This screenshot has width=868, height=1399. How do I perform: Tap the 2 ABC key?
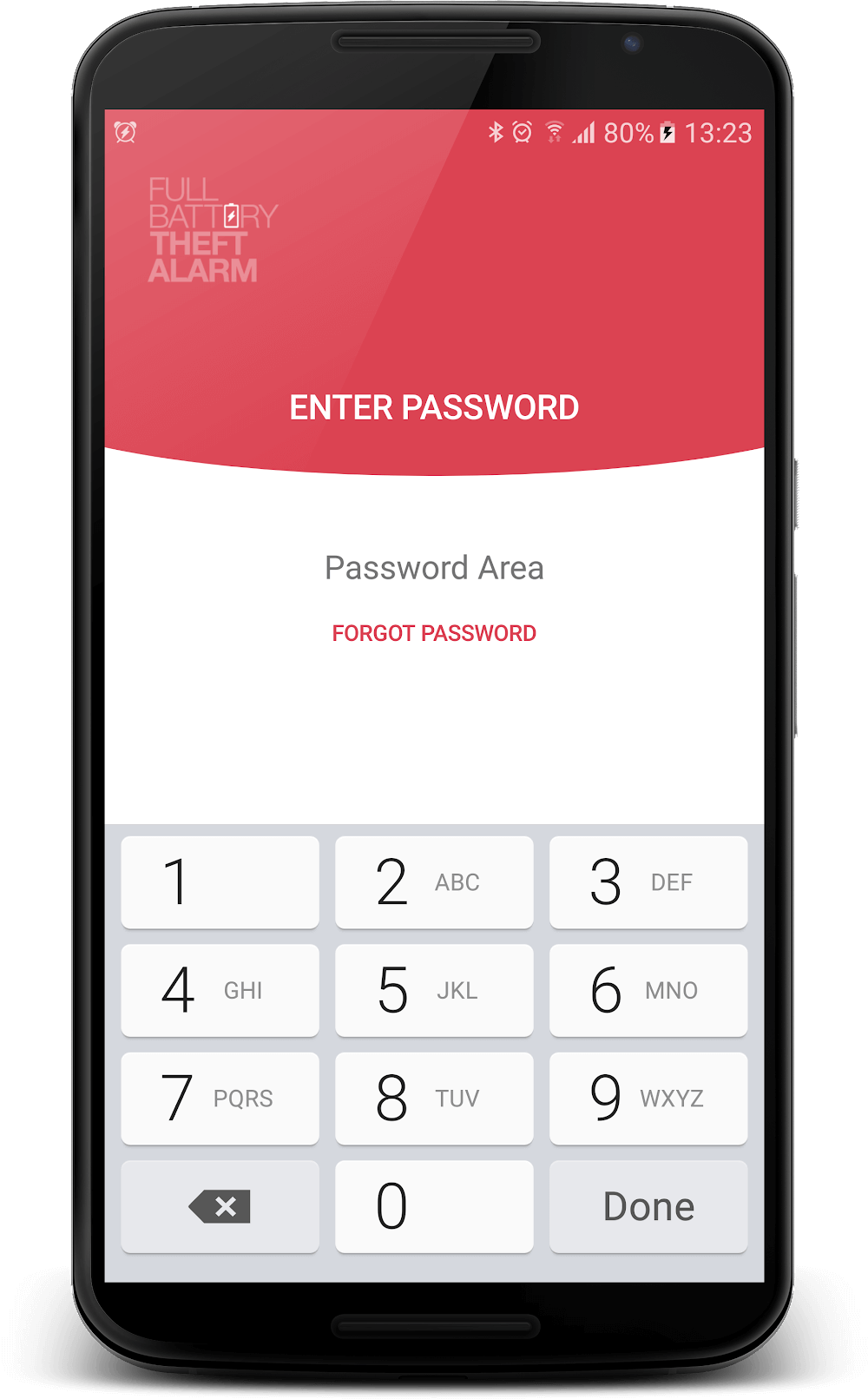[x=434, y=881]
